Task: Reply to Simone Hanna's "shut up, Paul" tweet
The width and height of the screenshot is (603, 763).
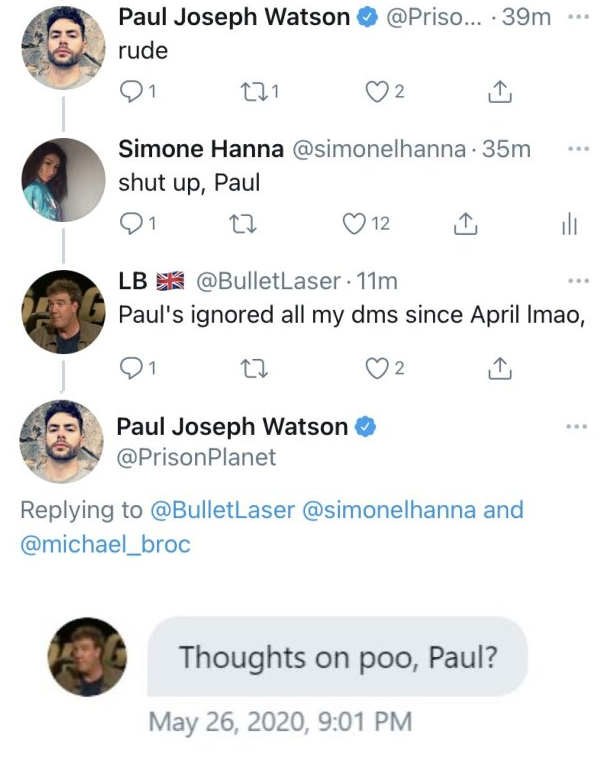Action: click(131, 224)
